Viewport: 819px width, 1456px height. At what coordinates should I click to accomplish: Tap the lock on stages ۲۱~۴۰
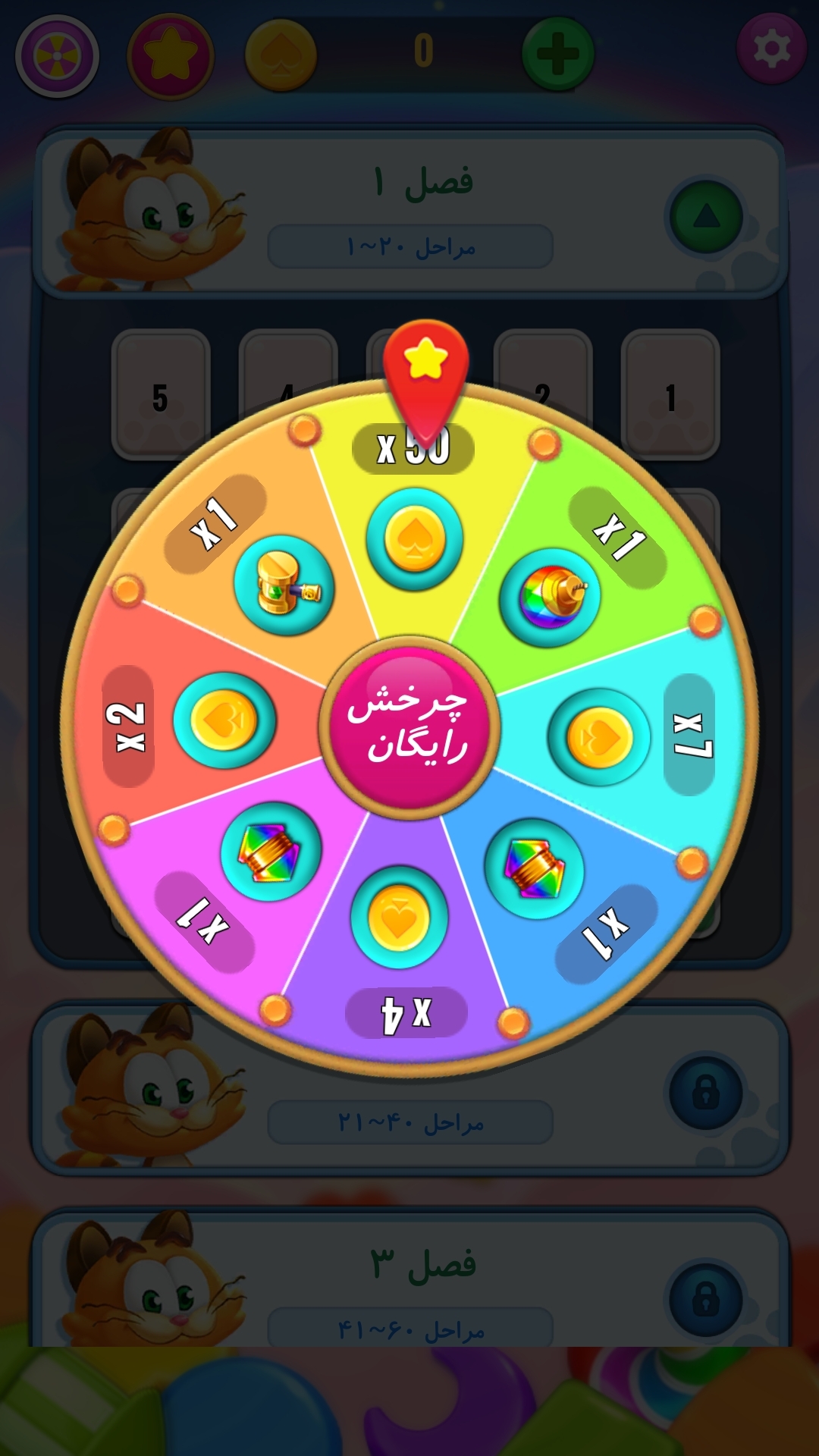click(x=706, y=1093)
